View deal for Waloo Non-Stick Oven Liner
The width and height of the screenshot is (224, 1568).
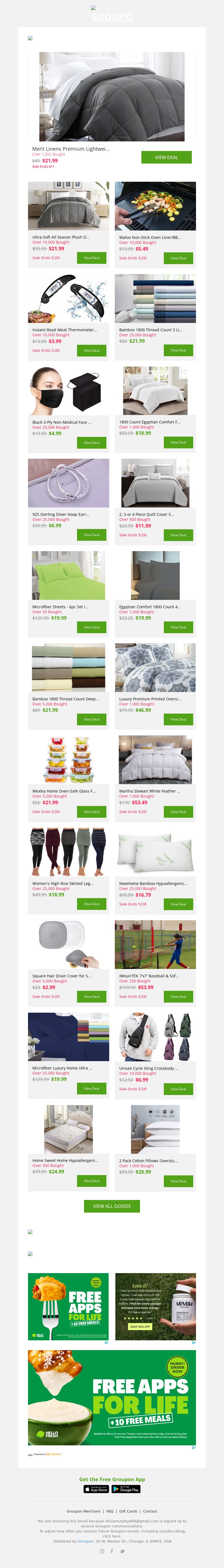pyautogui.click(x=178, y=258)
